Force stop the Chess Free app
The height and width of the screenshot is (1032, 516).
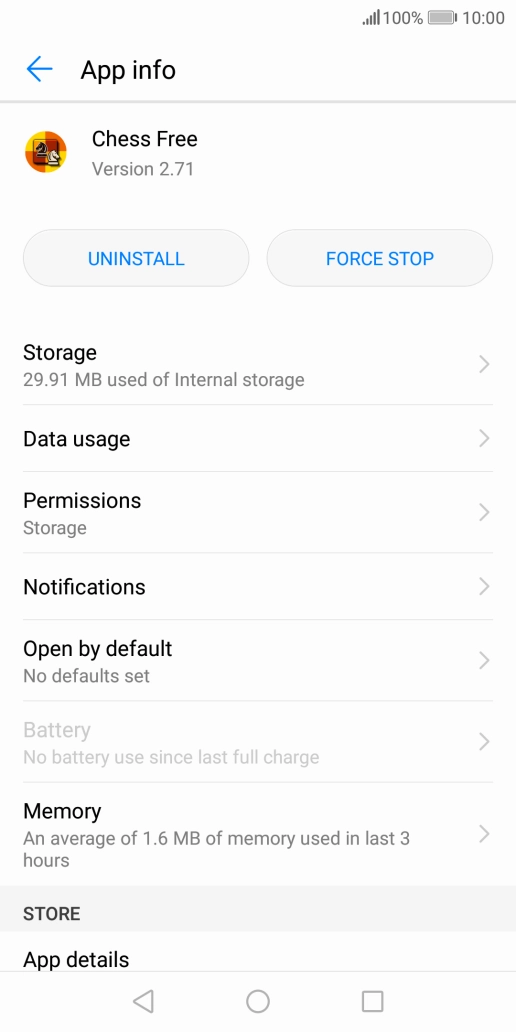[x=380, y=258]
